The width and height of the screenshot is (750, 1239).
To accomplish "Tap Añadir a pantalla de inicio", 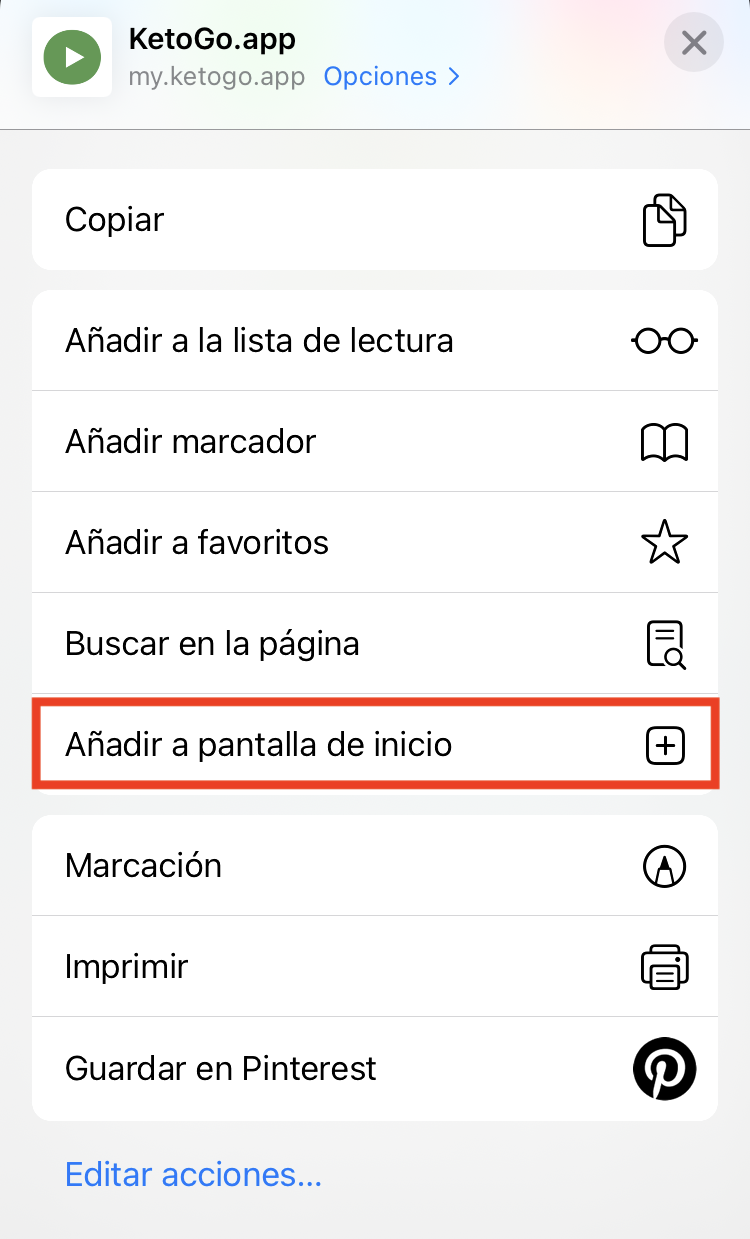I will click(375, 745).
